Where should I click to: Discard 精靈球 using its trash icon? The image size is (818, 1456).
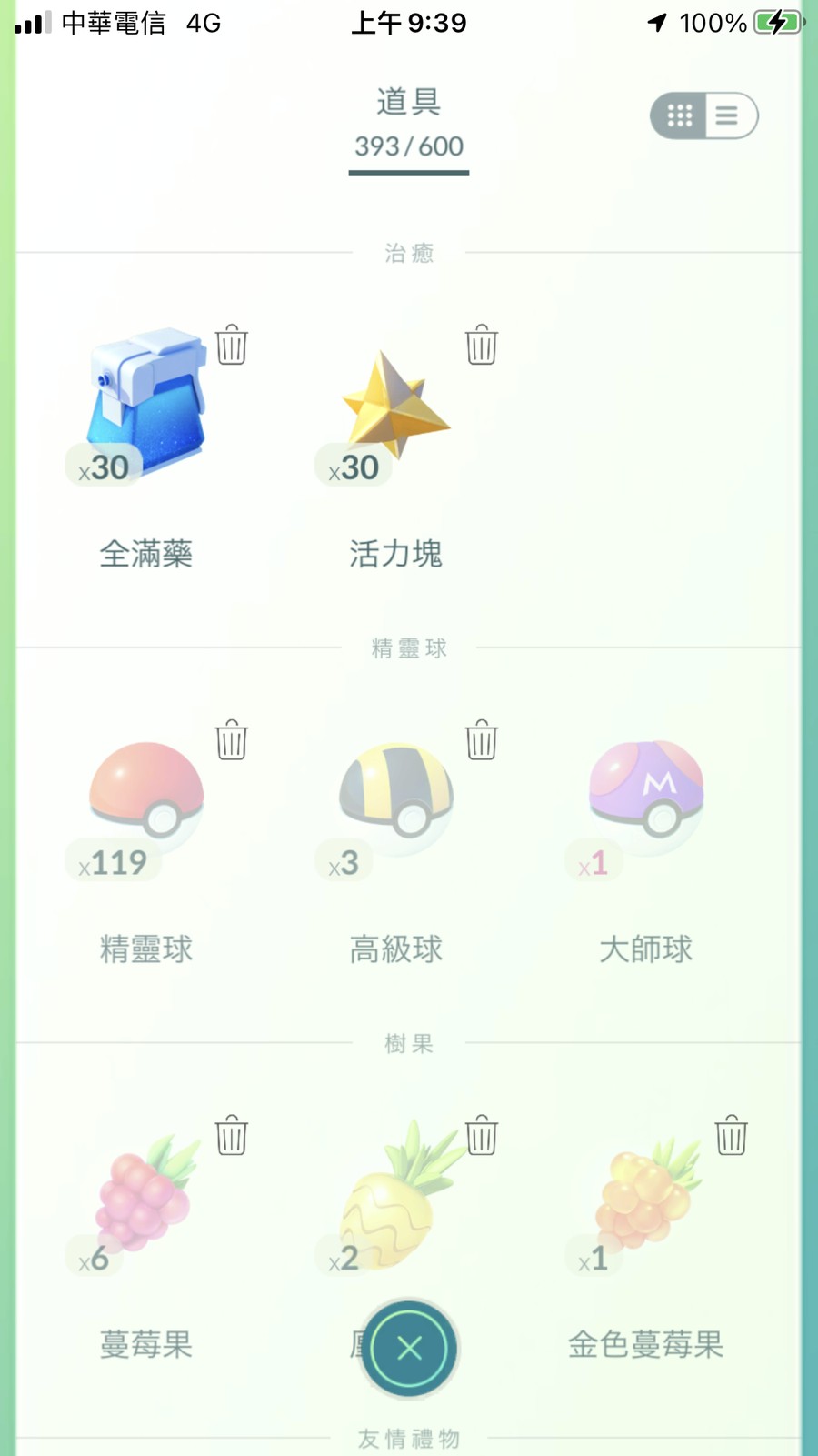[232, 739]
